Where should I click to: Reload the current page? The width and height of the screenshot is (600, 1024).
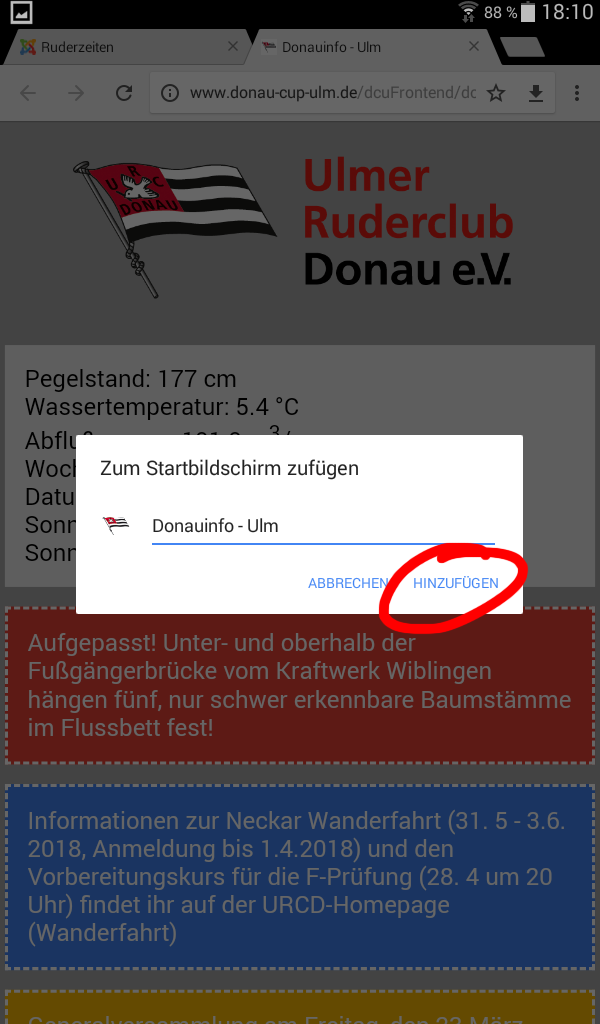point(124,93)
